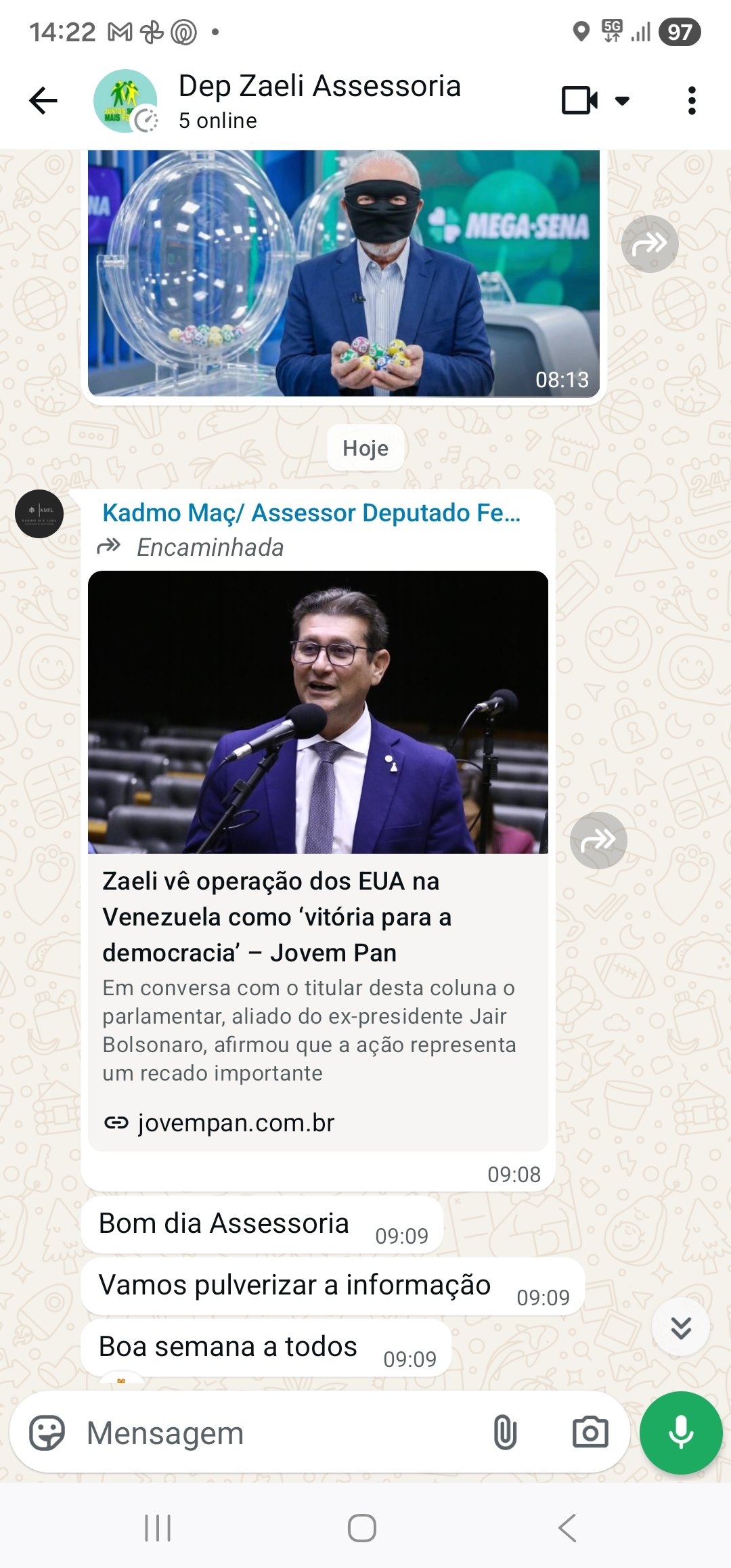Screen dimensions: 731x1568
Task: Open the camera from the message bar
Action: pos(590,1433)
